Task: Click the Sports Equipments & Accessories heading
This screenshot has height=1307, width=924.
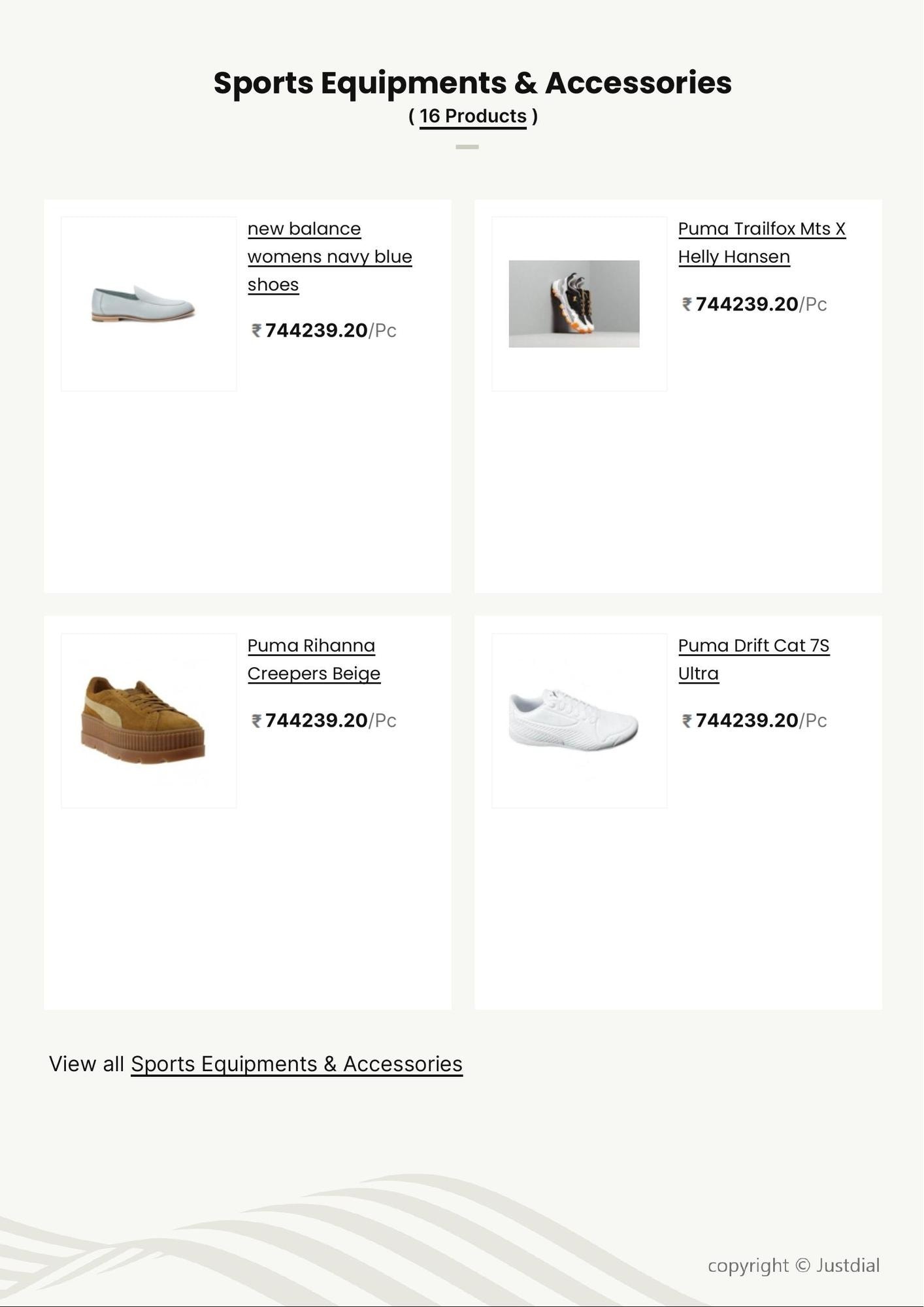Action: click(472, 82)
